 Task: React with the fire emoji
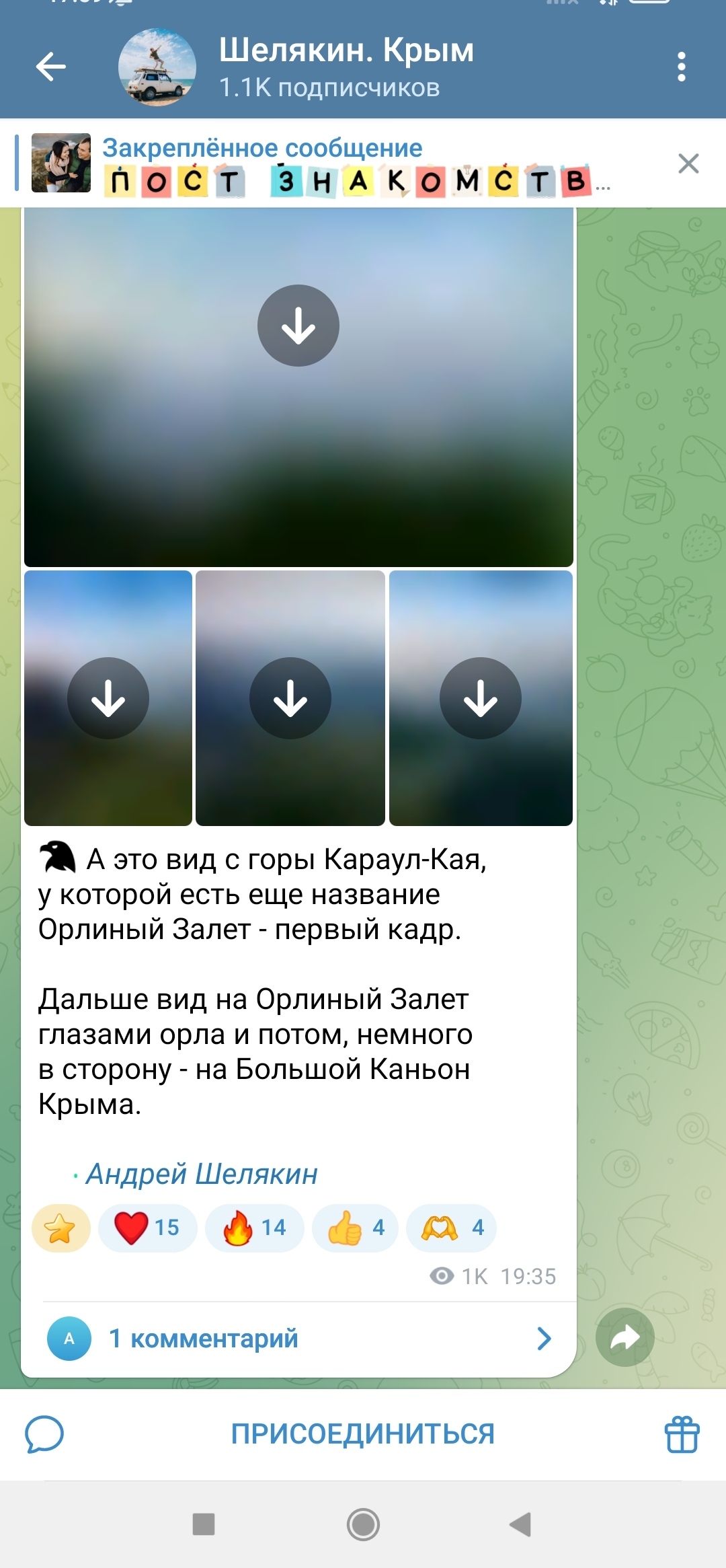tap(254, 1228)
